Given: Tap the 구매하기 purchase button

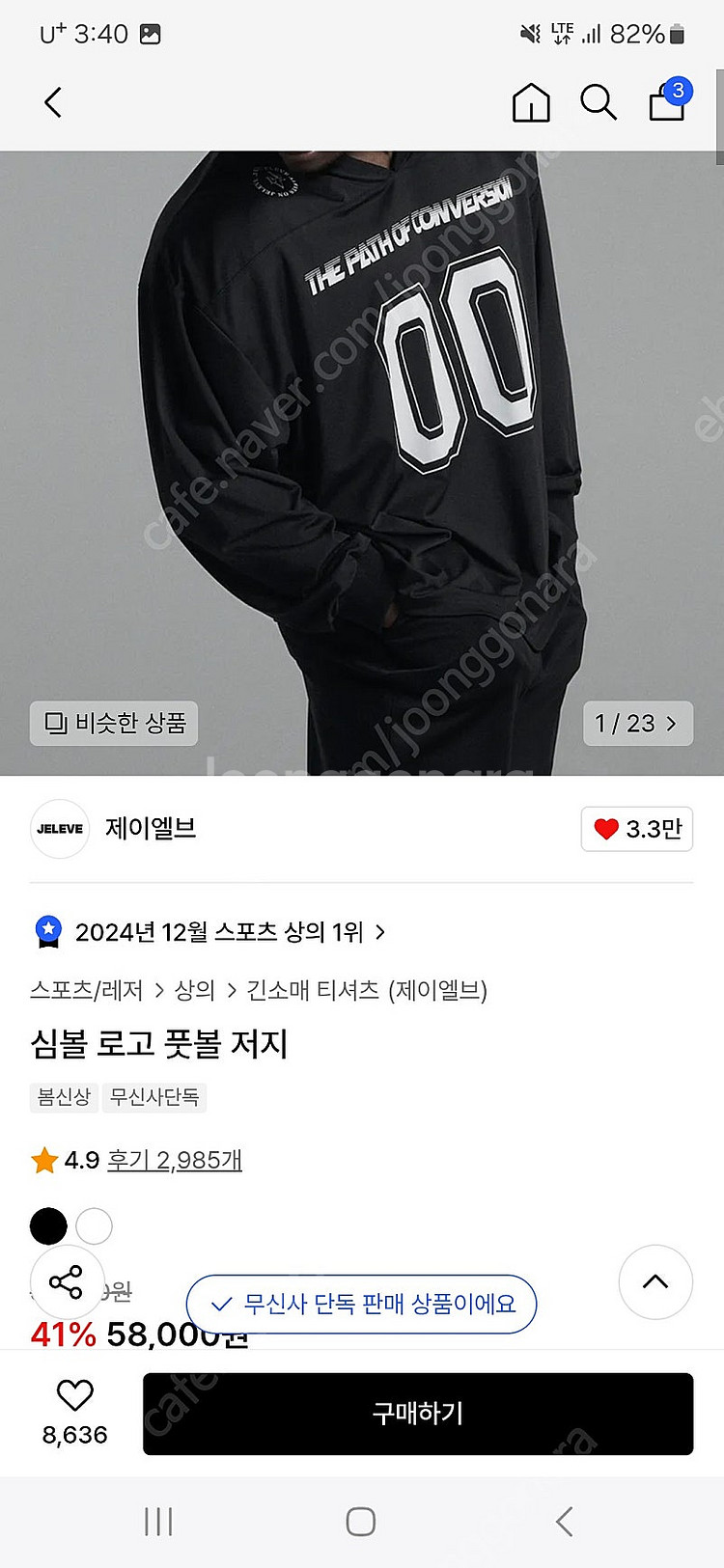Looking at the screenshot, I should [418, 1414].
